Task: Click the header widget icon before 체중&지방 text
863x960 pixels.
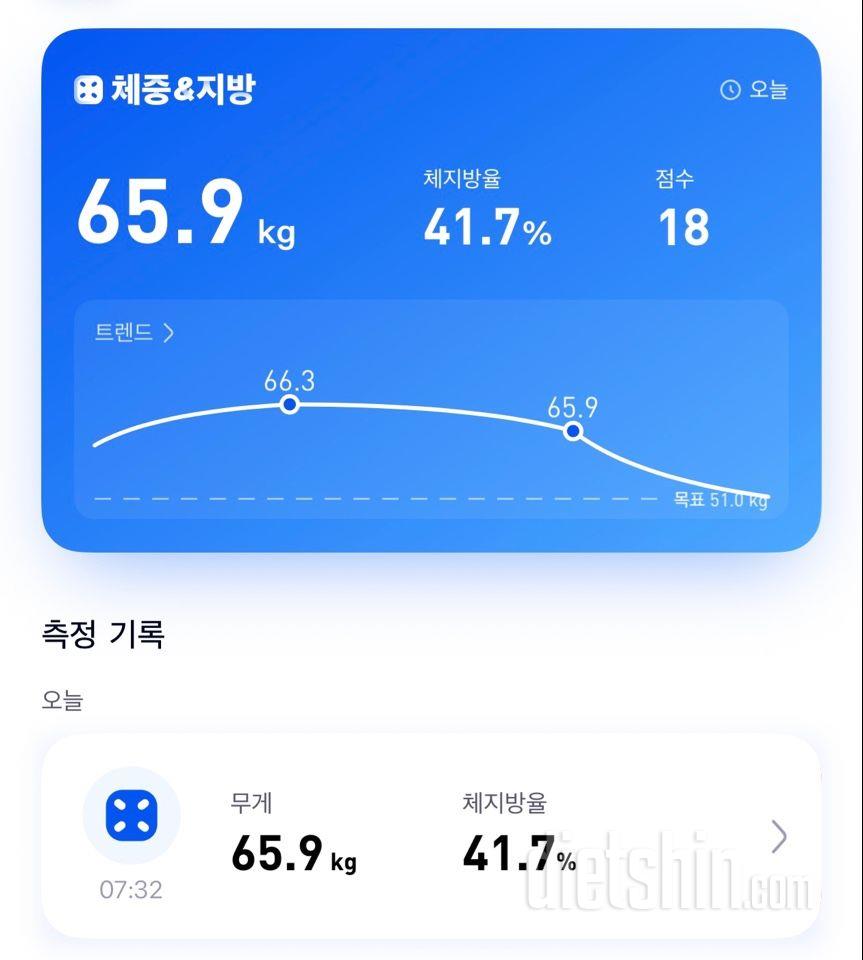Action: (x=90, y=87)
